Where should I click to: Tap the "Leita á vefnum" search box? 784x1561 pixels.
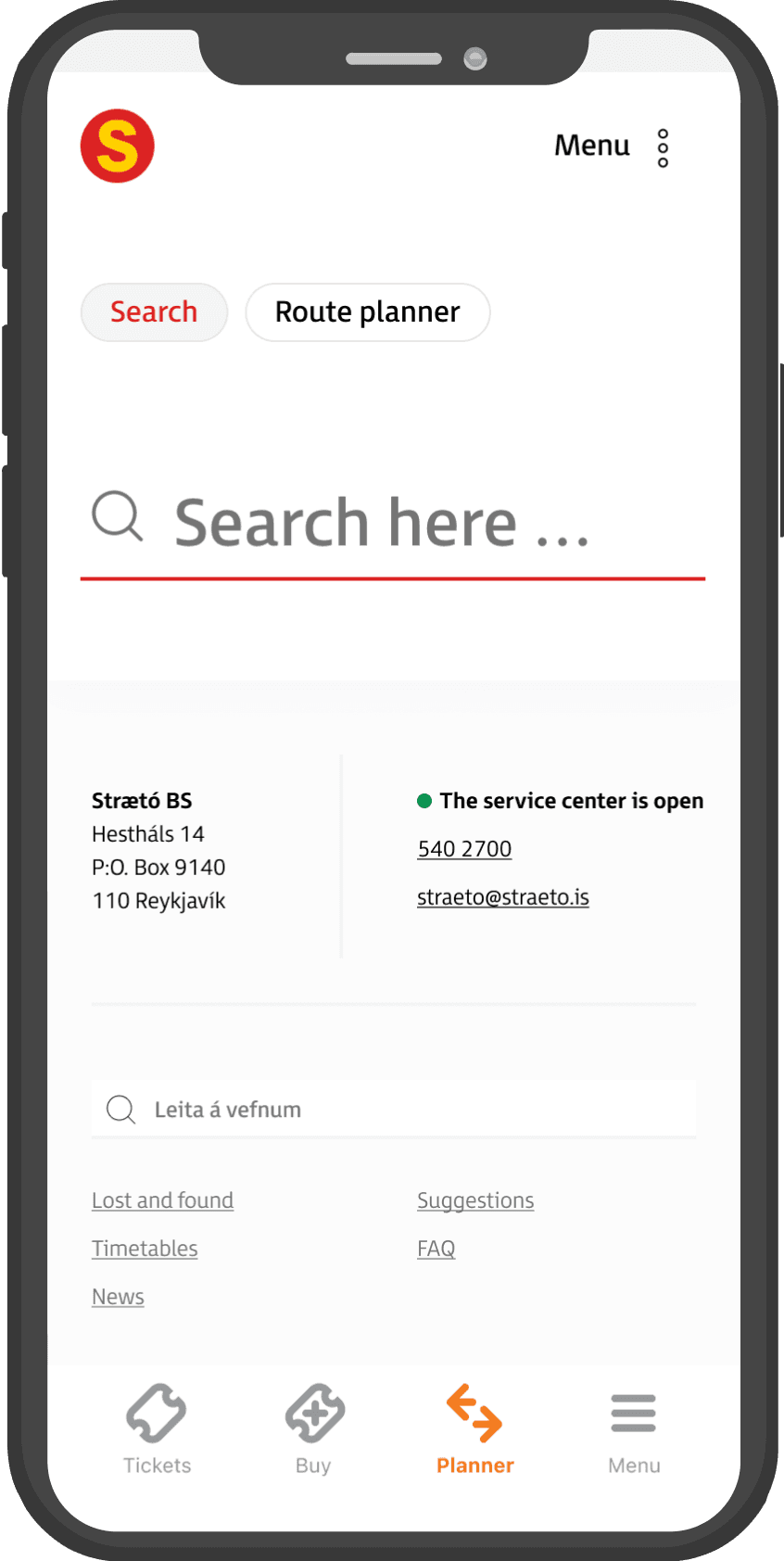click(394, 1109)
